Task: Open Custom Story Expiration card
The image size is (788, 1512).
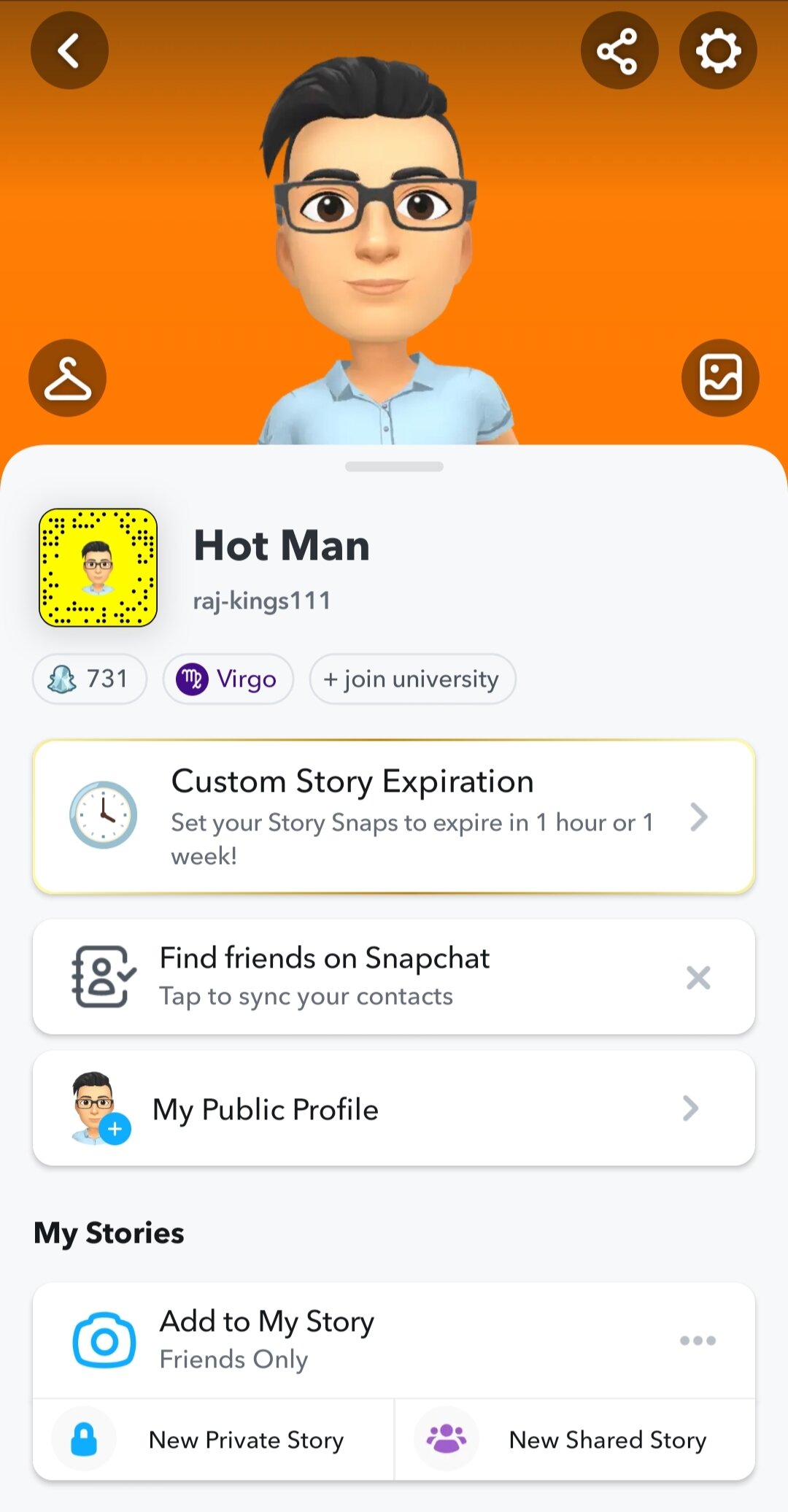Action: (394, 817)
